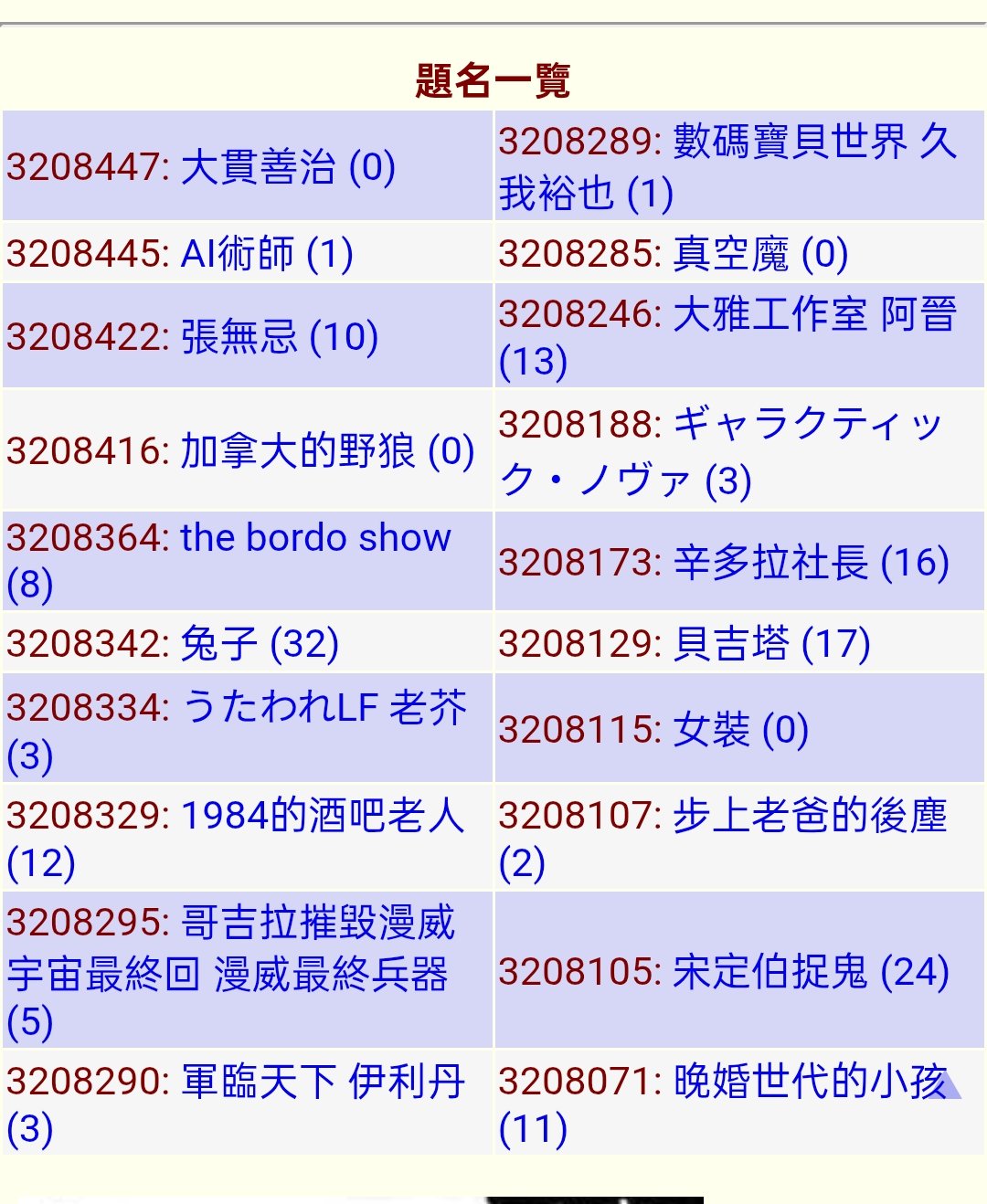Open thread AI術師
The image size is (987, 1204).
[x=238, y=254]
